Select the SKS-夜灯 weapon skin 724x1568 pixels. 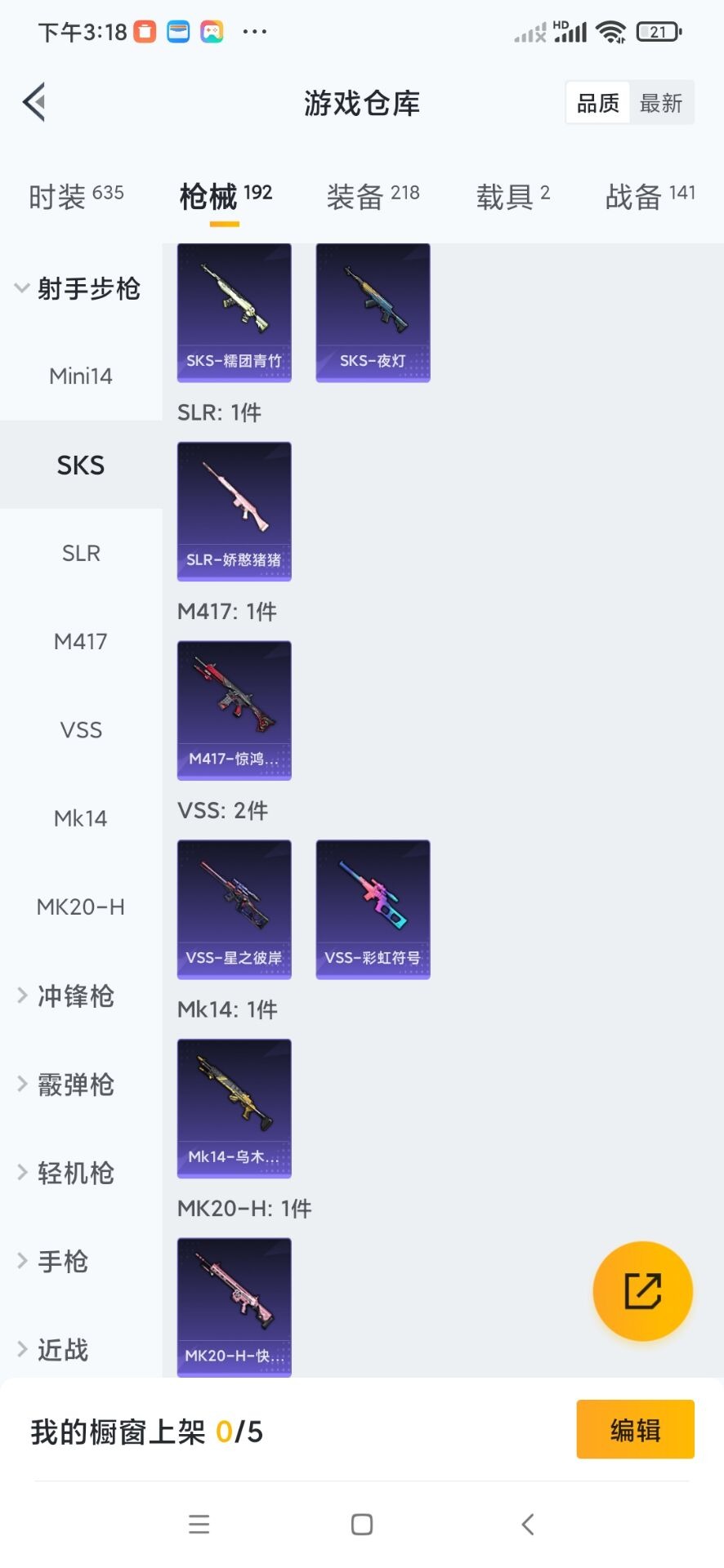(373, 312)
